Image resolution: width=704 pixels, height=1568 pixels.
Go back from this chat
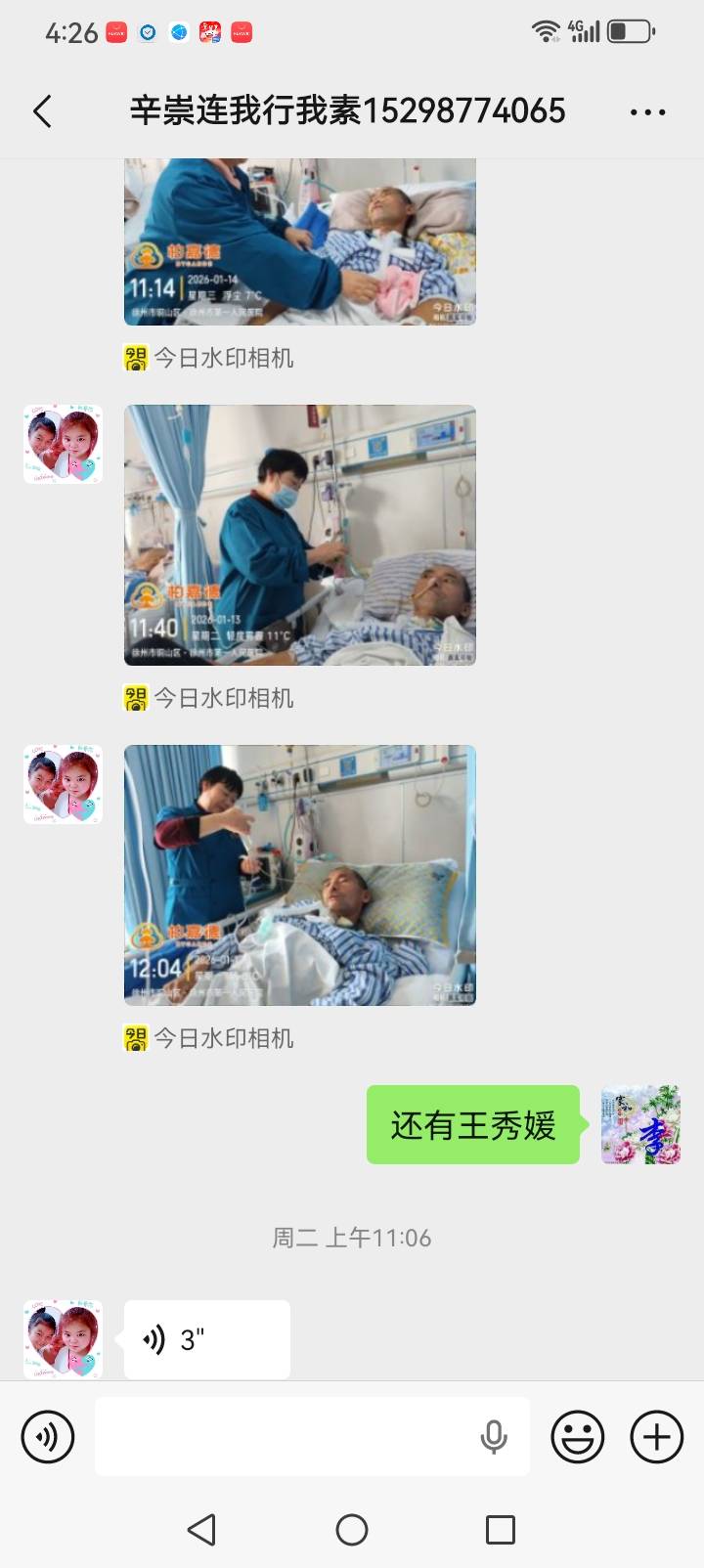coord(42,111)
